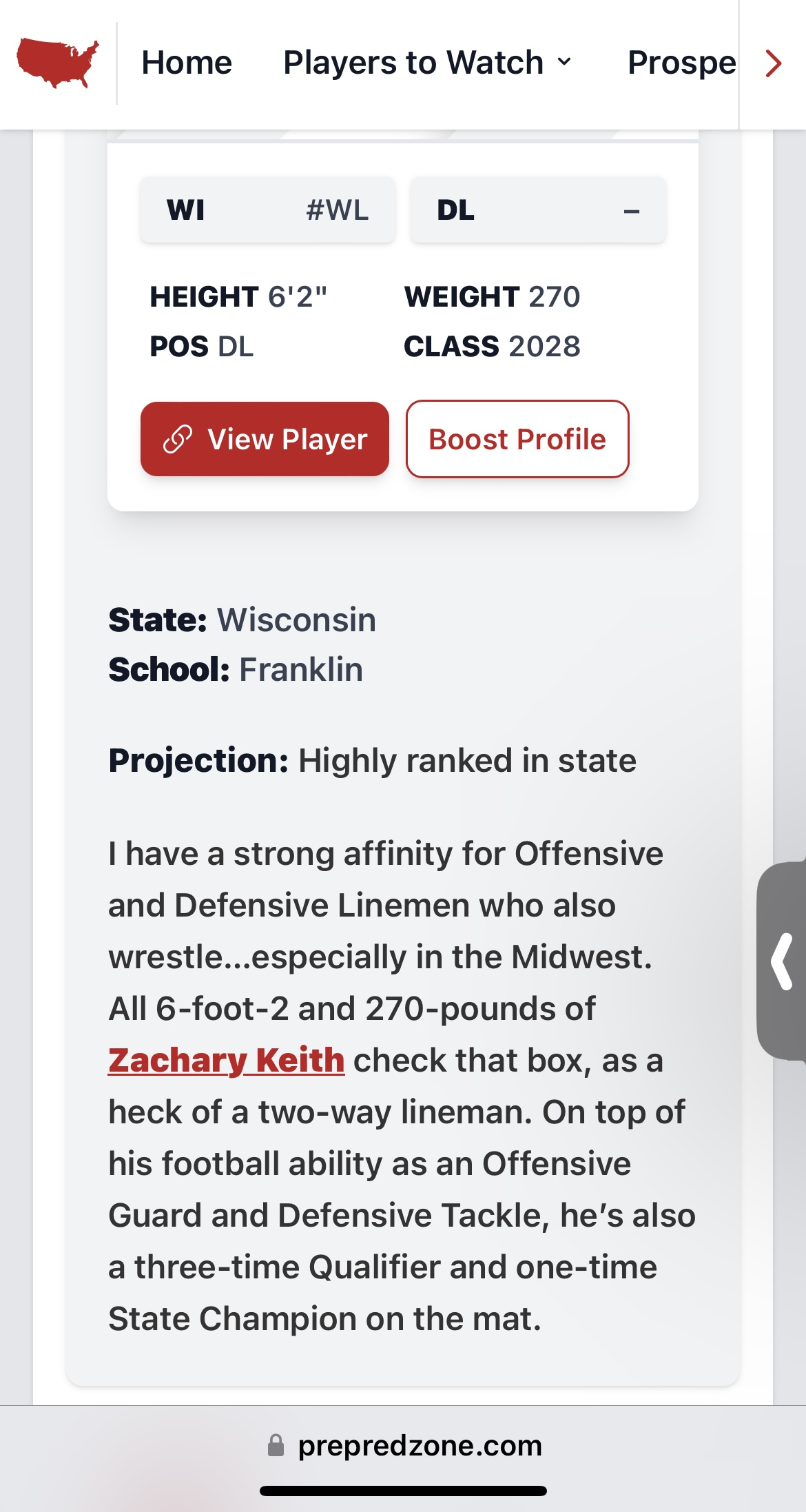Tap the red USA map site logo
The image size is (806, 1512).
click(58, 63)
